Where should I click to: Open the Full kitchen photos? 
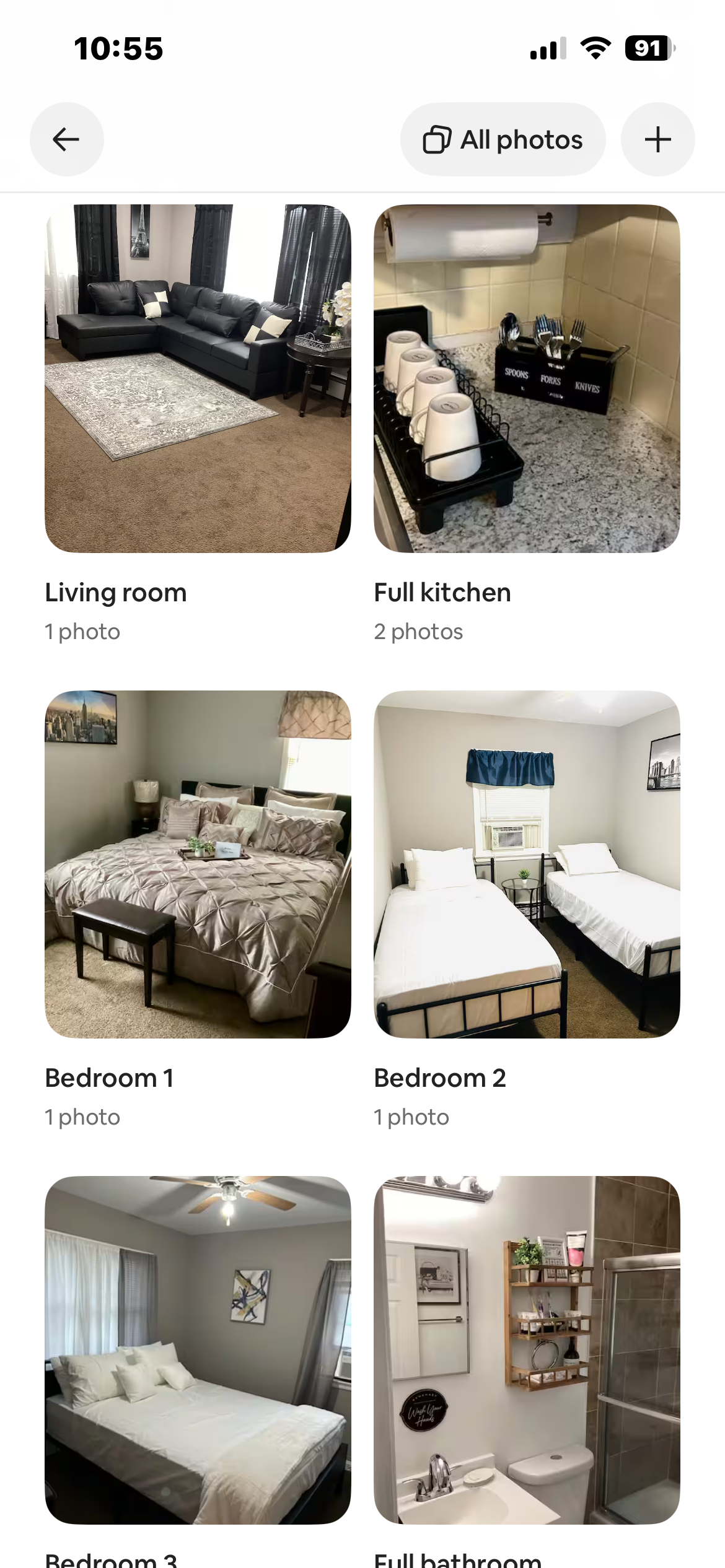527,378
